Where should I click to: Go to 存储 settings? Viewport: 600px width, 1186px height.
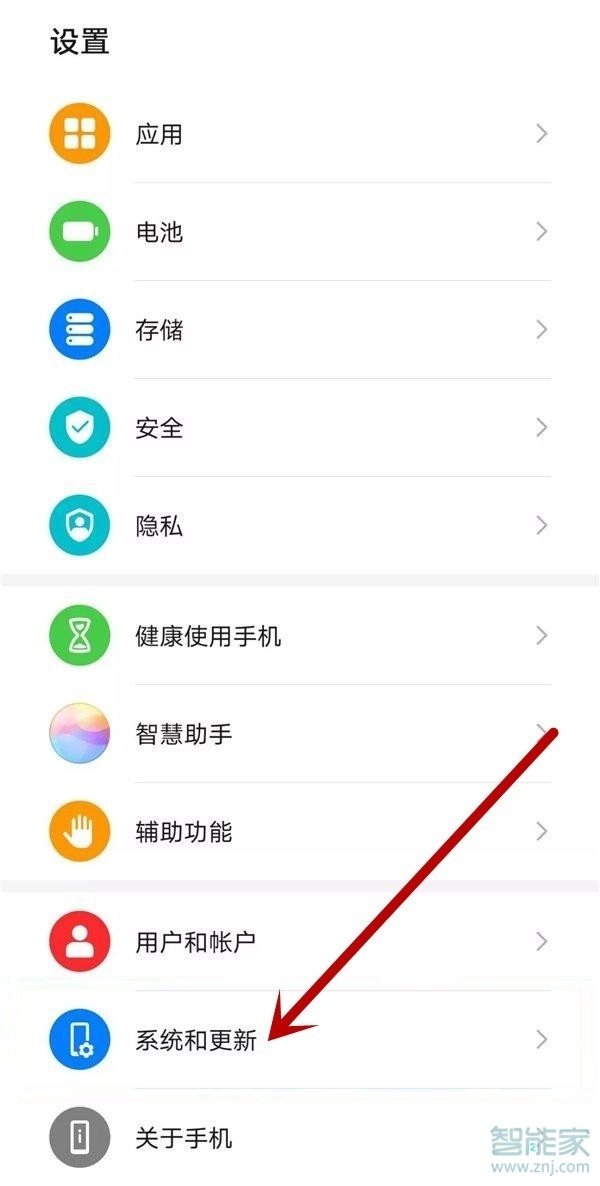[x=300, y=330]
